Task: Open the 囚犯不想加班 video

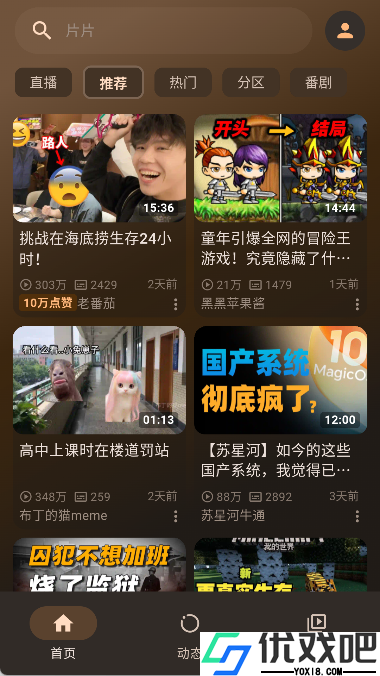Action: point(99,564)
